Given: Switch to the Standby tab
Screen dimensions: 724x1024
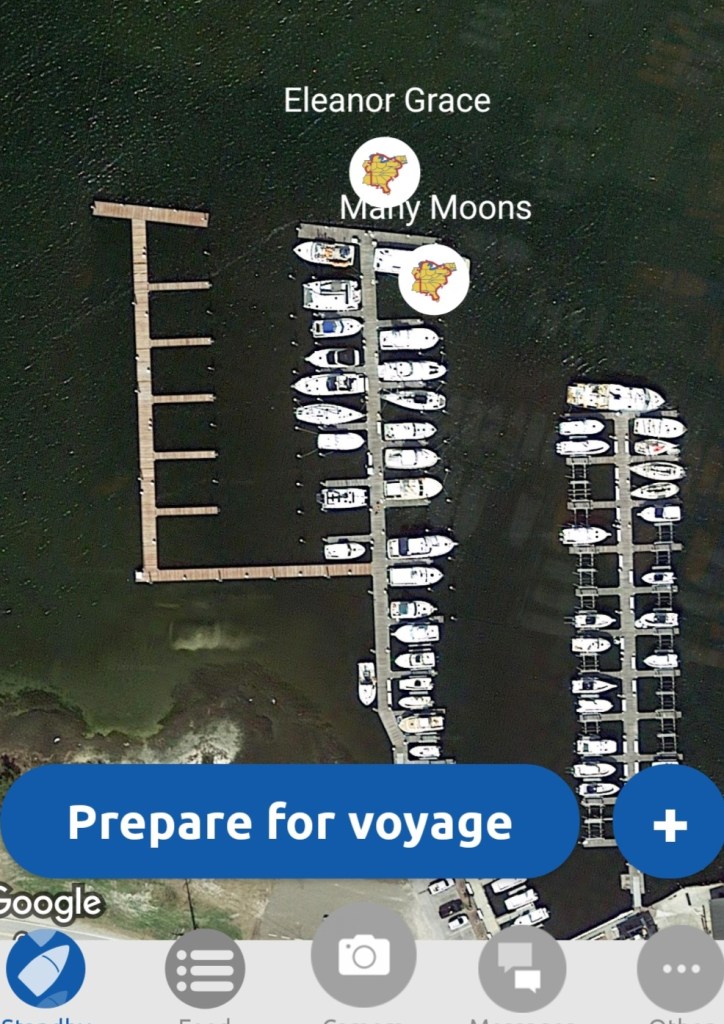Looking at the screenshot, I should [x=46, y=968].
